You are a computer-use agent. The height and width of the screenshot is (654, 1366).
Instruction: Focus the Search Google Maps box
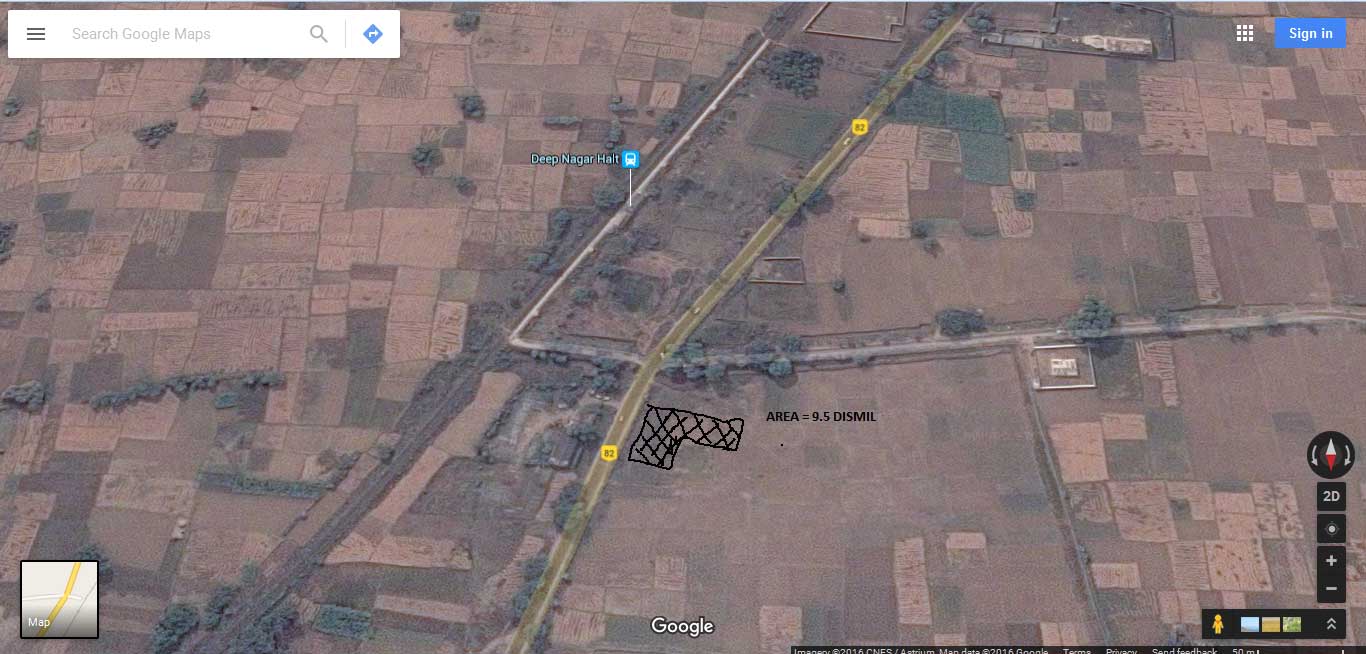(180, 34)
